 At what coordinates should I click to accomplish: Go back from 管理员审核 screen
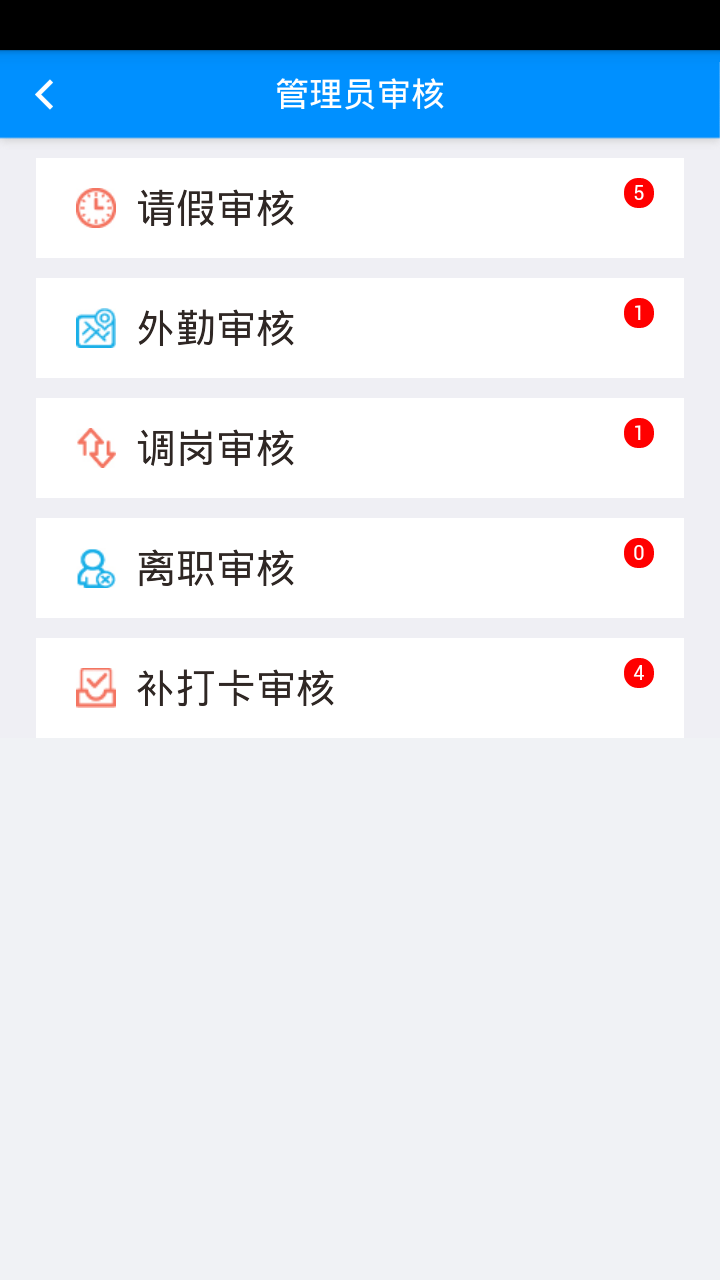click(44, 95)
